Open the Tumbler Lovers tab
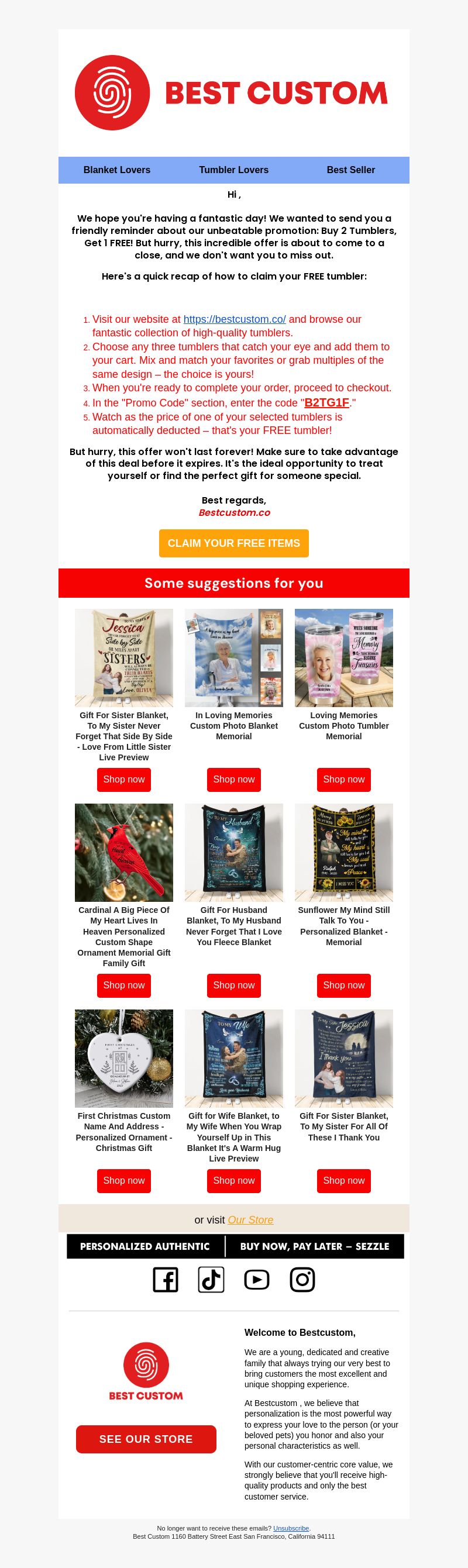 coord(233,170)
